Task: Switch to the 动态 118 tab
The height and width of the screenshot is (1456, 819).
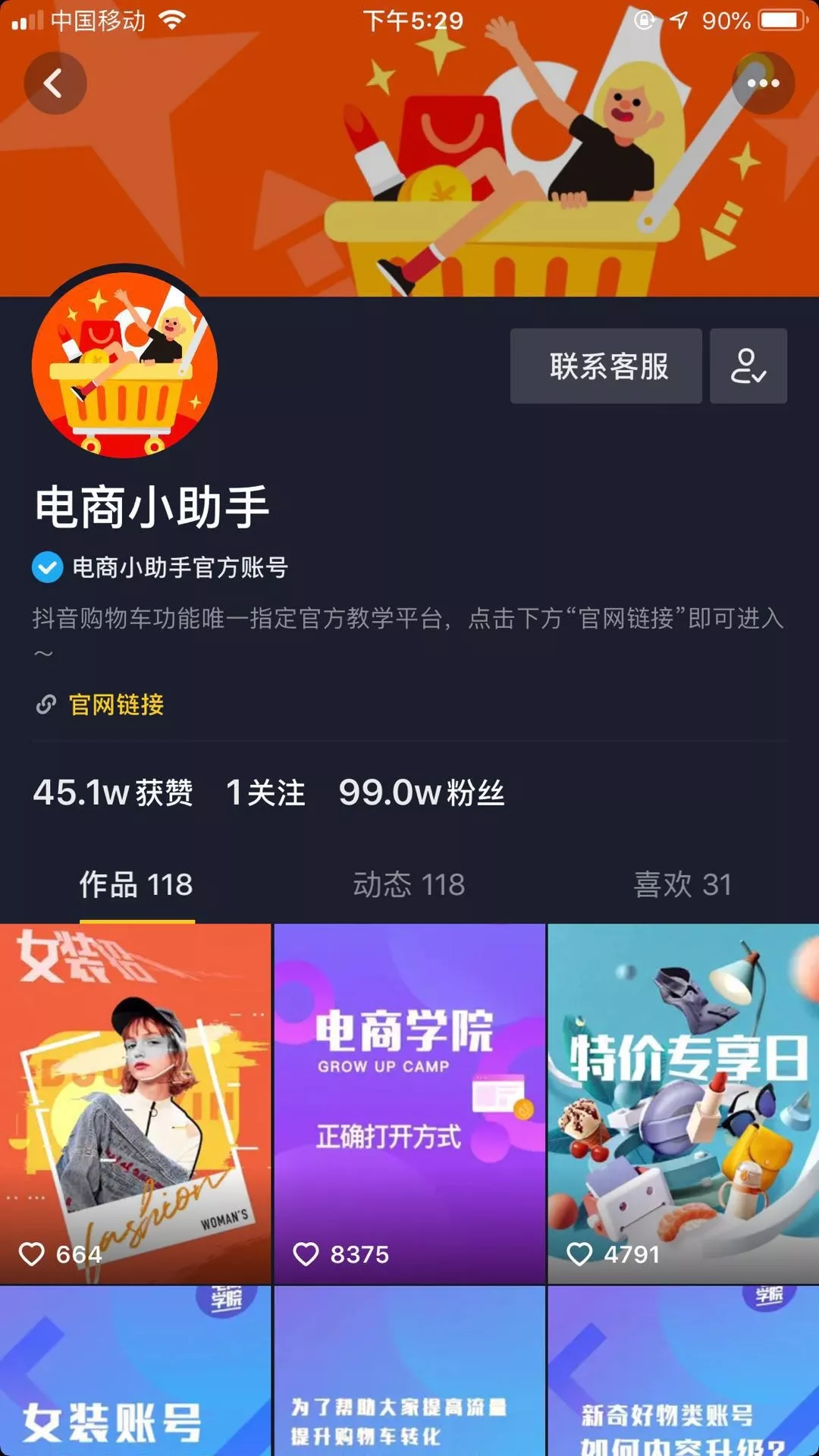Action: (409, 885)
